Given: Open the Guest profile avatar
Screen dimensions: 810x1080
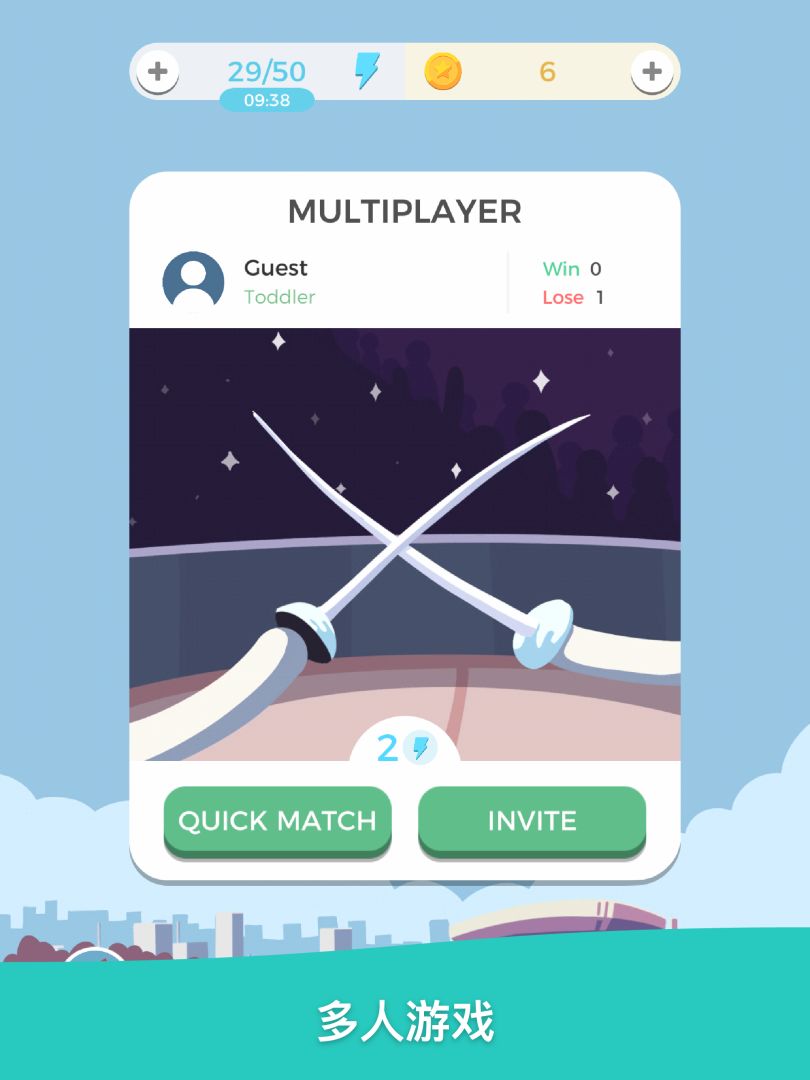Looking at the screenshot, I should point(193,281).
